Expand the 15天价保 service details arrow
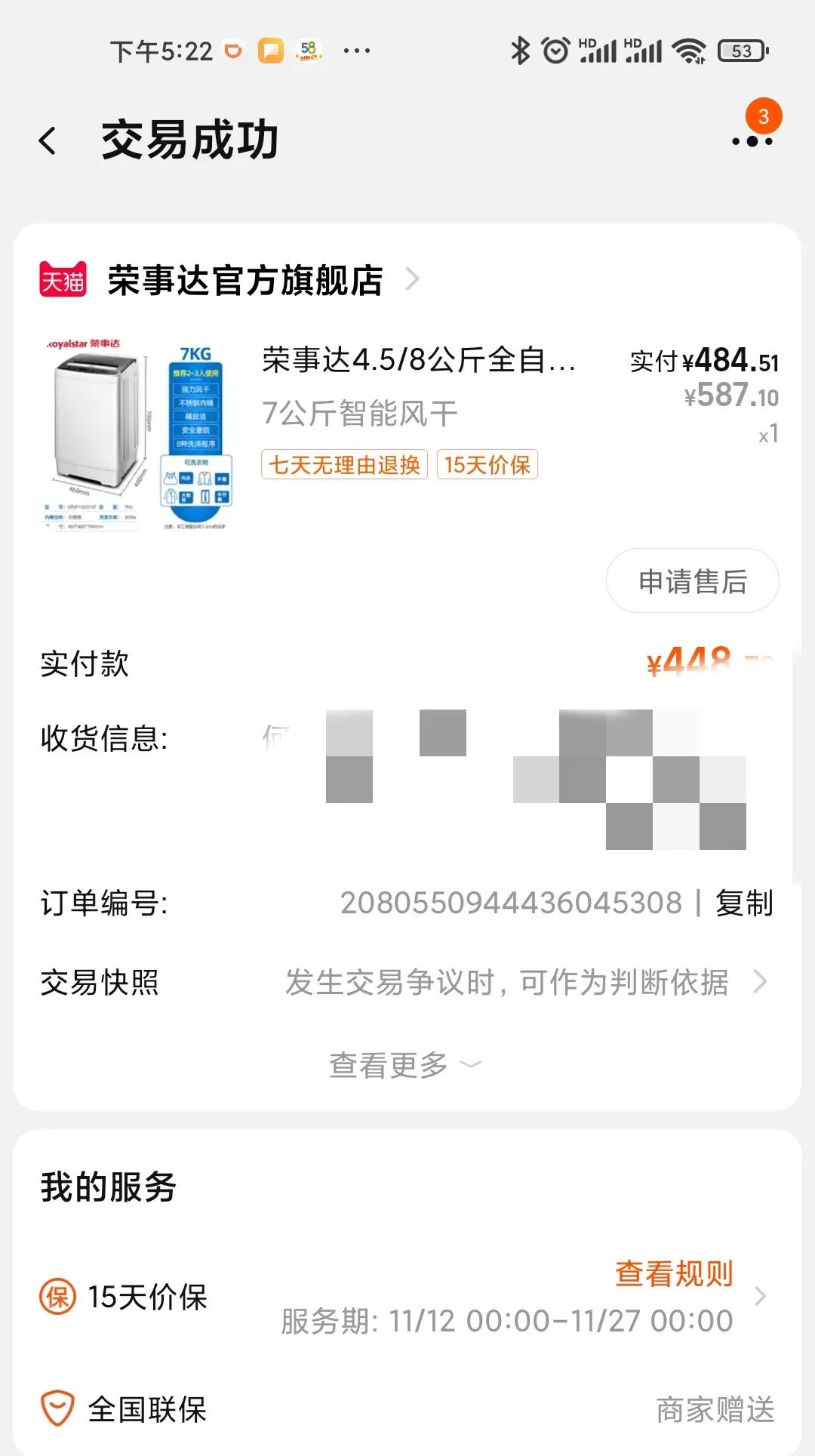The image size is (815, 1456). [x=761, y=1295]
